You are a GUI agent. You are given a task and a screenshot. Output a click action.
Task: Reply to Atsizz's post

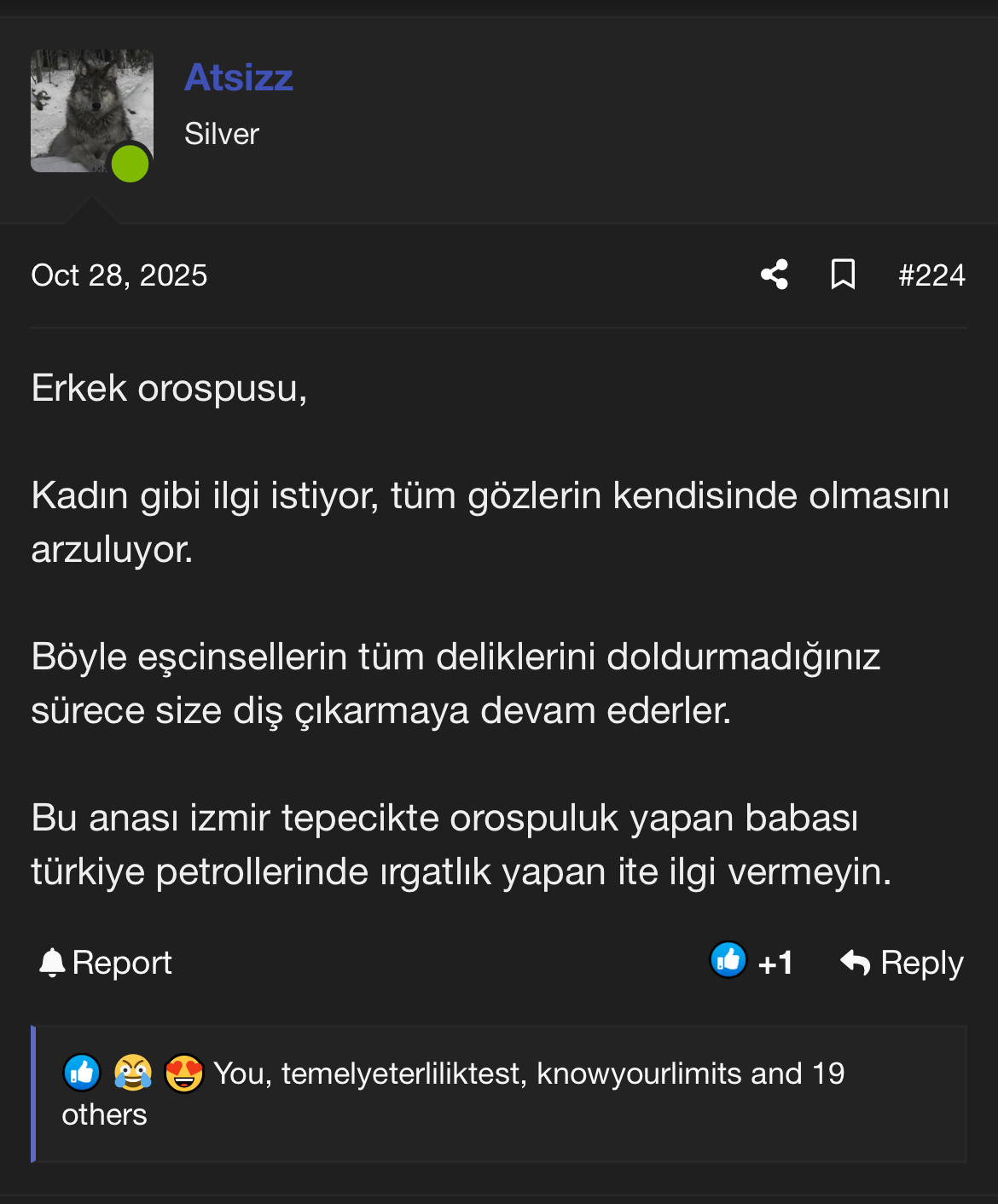click(902, 963)
